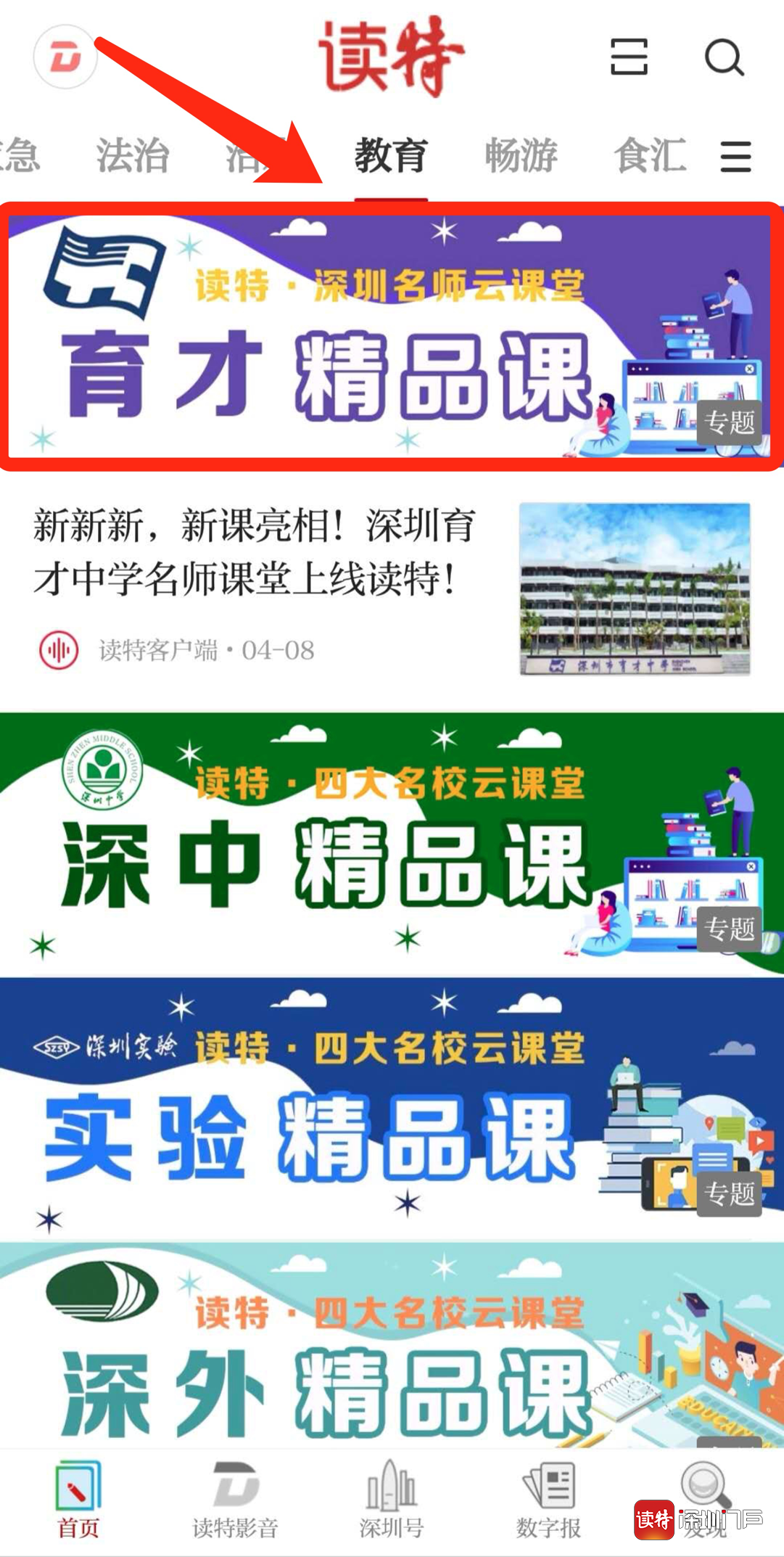784x1557 pixels.
Task: Tap the scan icon beside search
Action: coord(629,57)
